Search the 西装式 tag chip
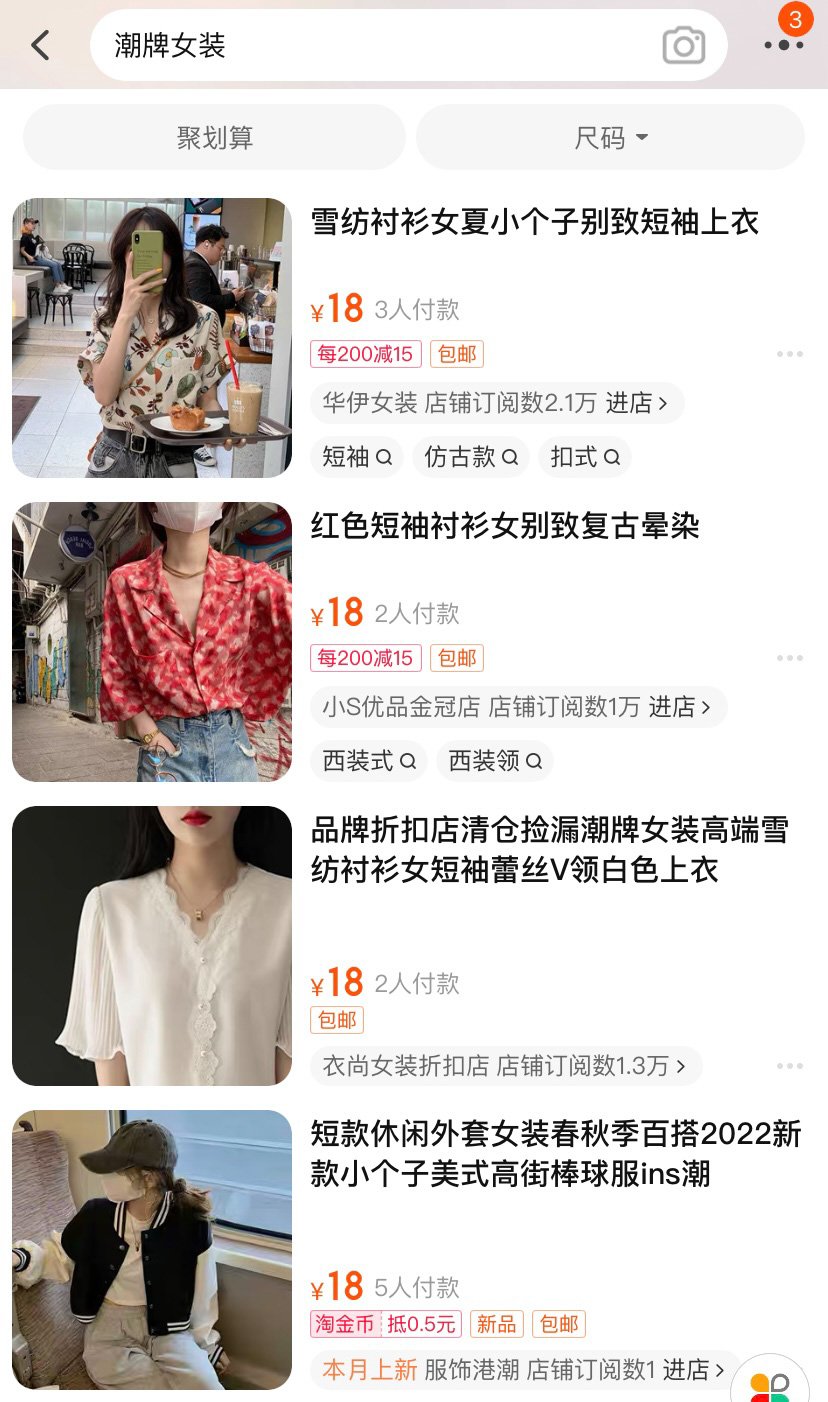This screenshot has width=828, height=1402. point(368,761)
